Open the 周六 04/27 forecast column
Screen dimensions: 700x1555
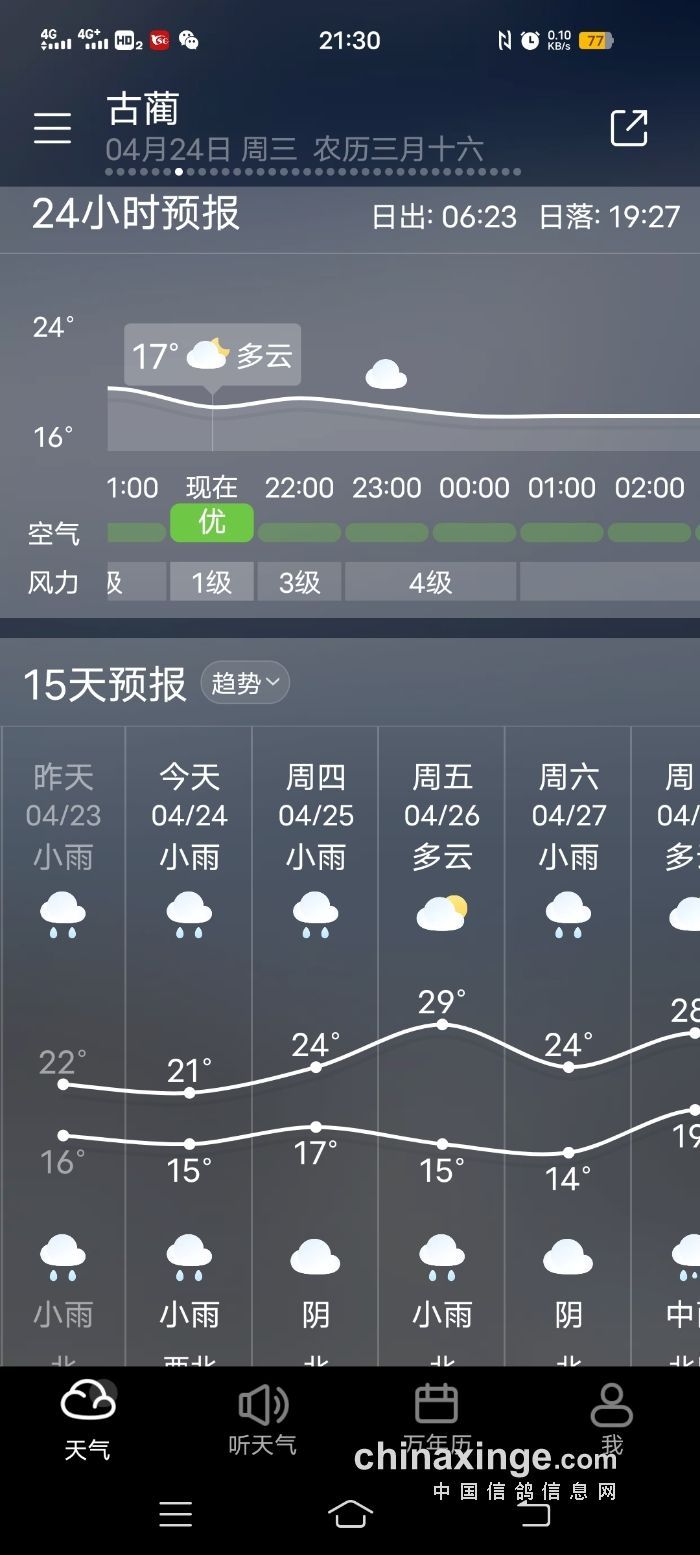pos(568,1040)
